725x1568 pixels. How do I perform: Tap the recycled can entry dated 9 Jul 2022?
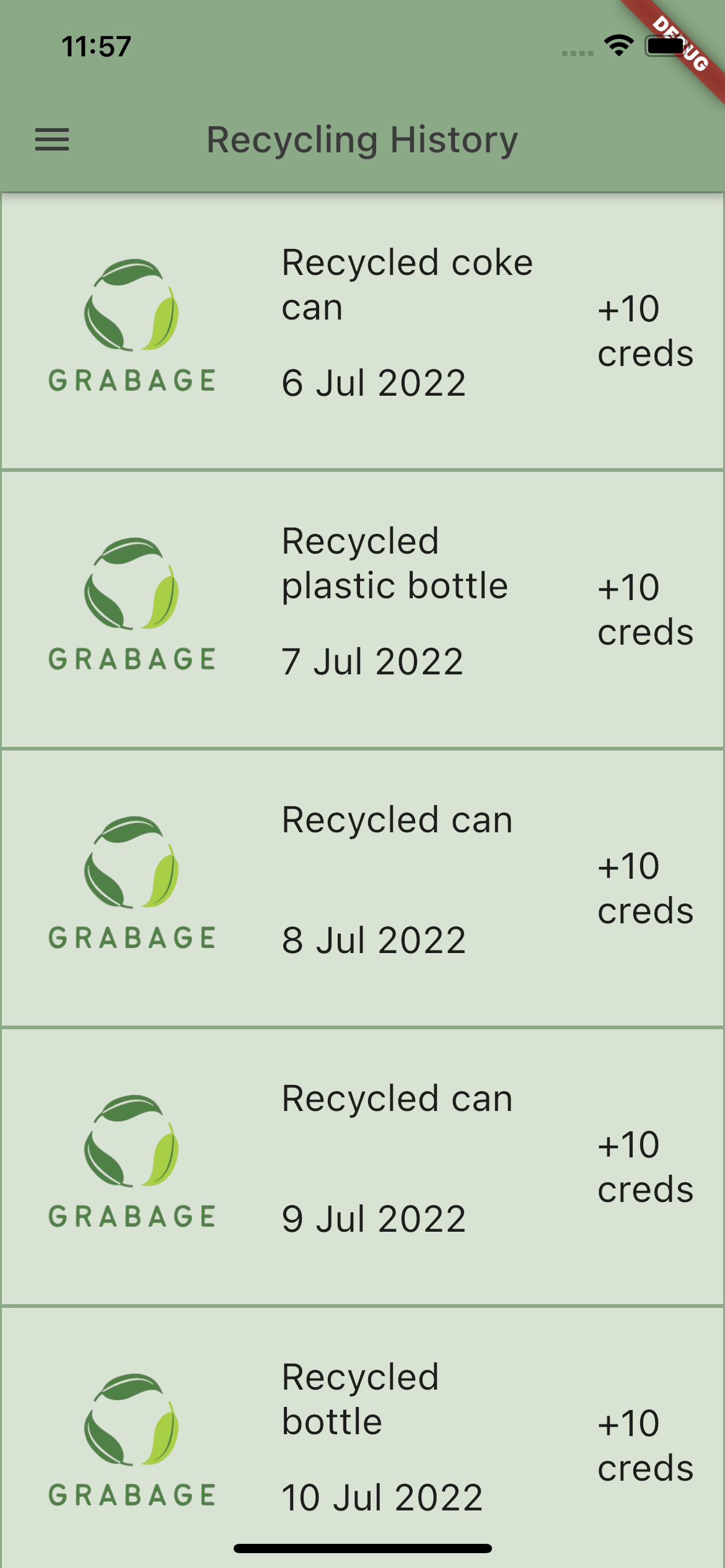[x=362, y=1167]
